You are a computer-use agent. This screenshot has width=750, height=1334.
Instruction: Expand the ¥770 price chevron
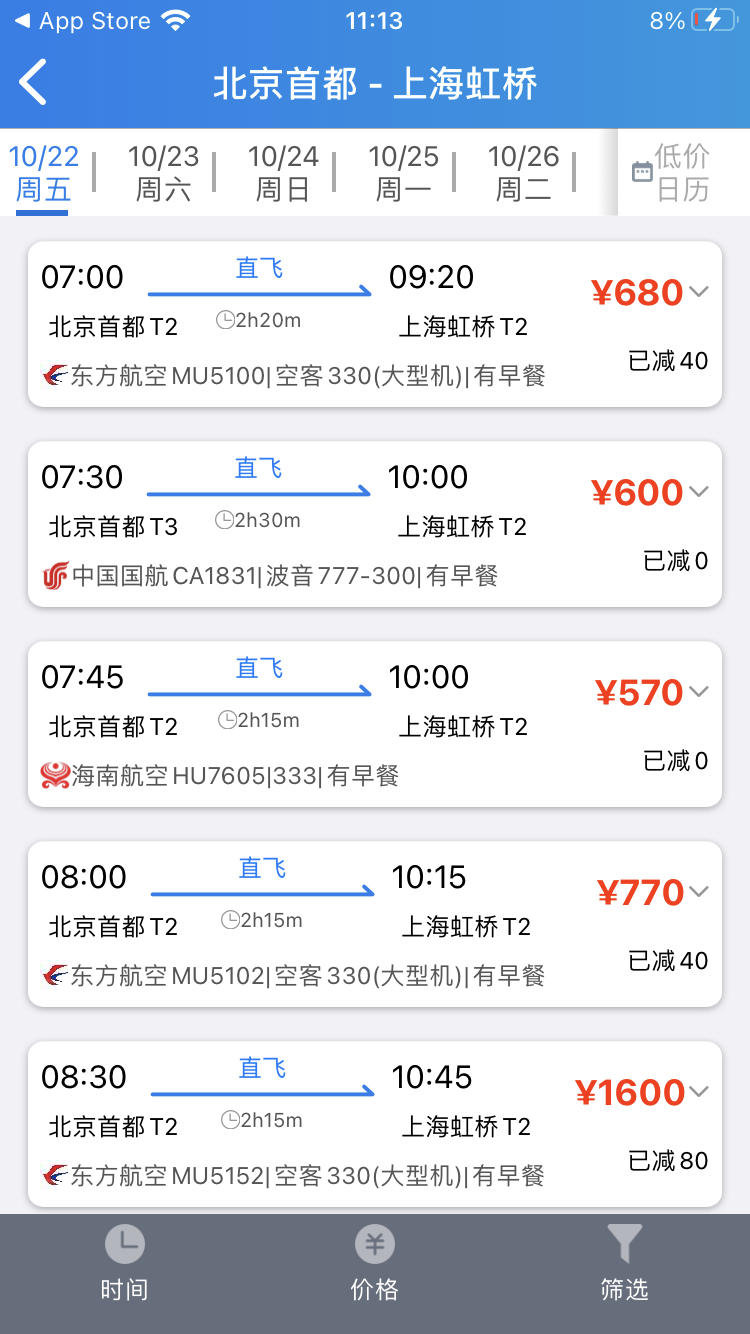(x=699, y=892)
